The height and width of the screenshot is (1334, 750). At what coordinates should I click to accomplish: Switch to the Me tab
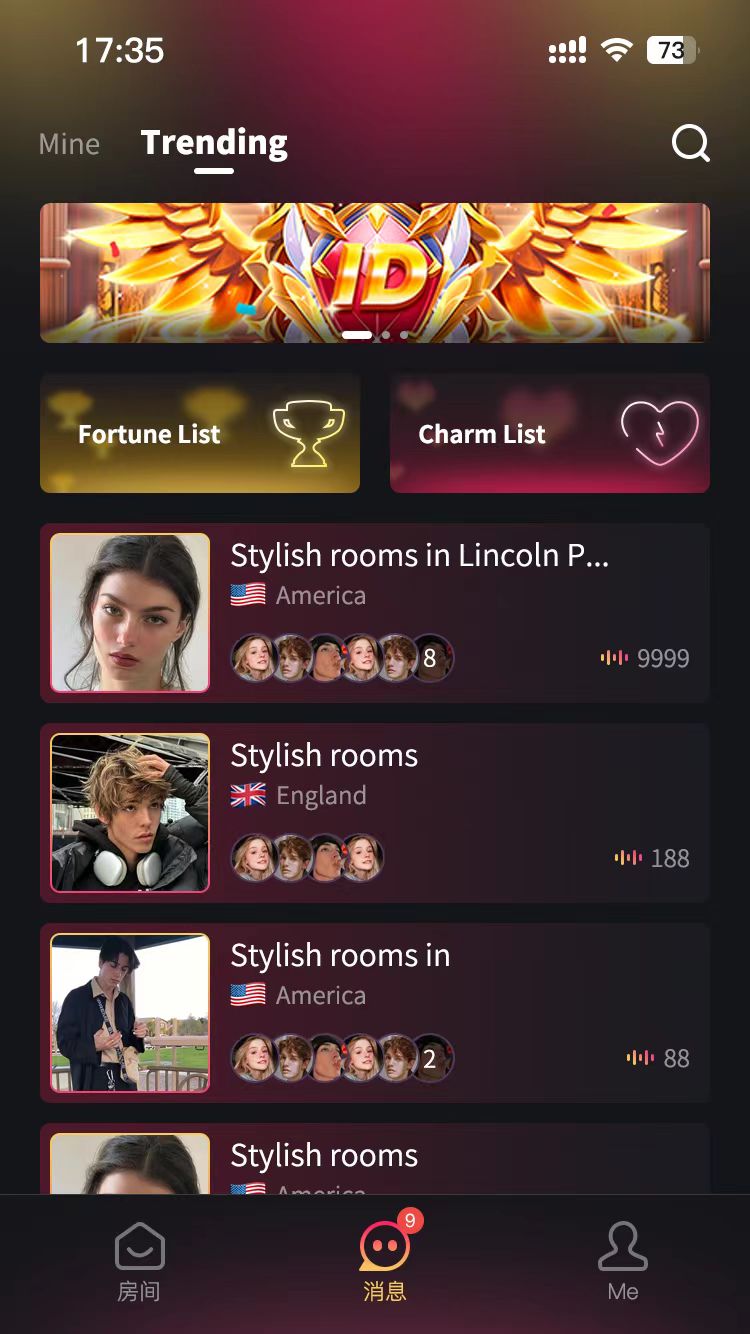click(x=622, y=1262)
